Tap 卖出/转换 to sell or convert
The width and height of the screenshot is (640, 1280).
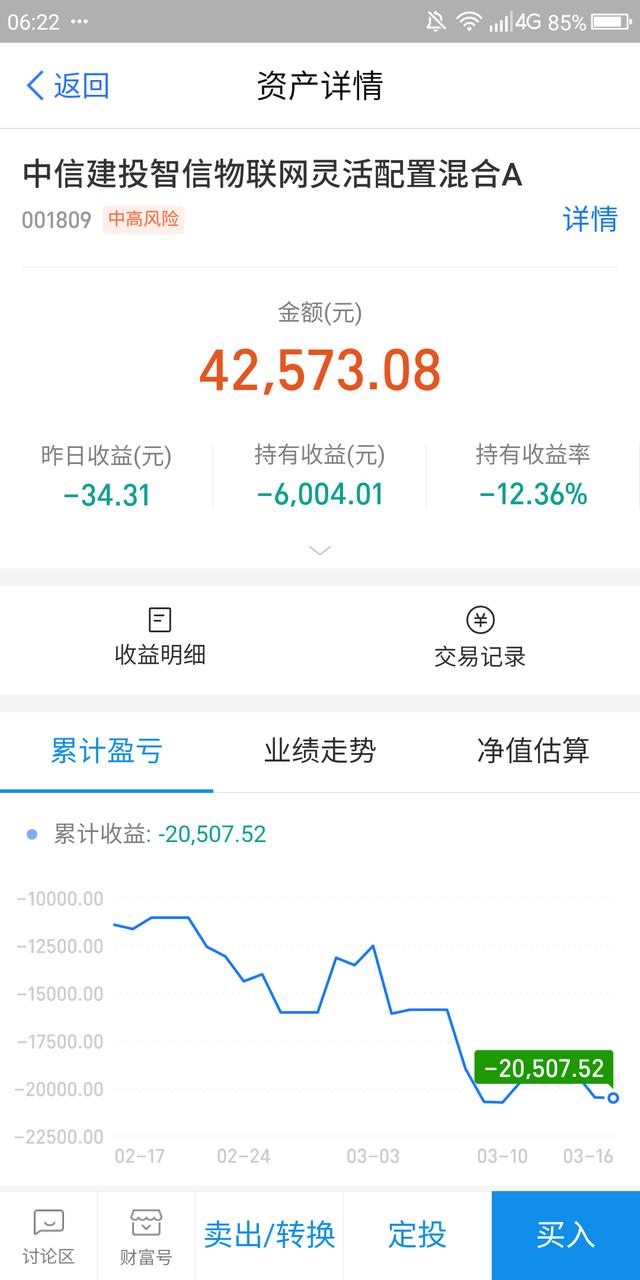click(x=269, y=1235)
